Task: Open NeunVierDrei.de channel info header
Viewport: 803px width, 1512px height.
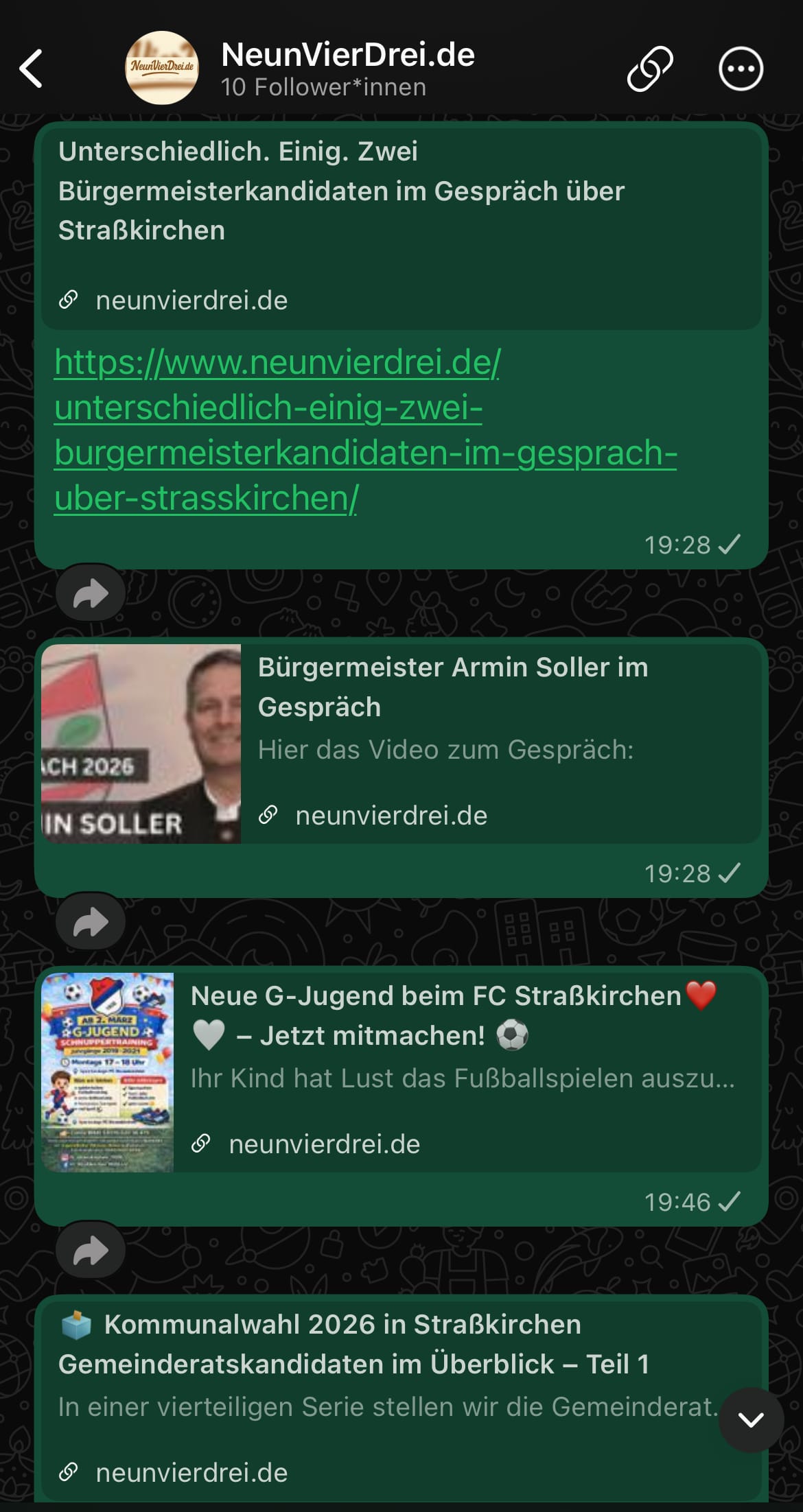Action: [347, 69]
